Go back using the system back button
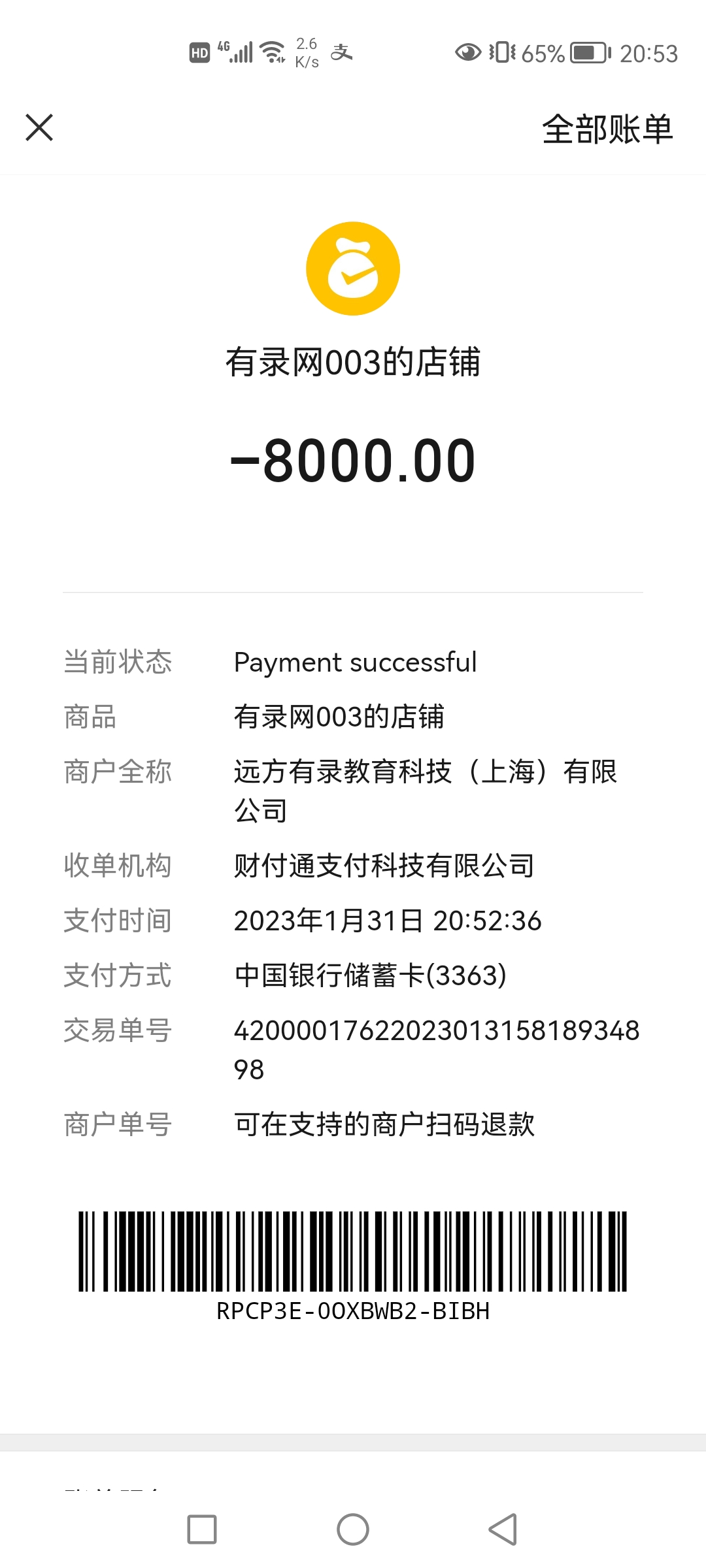706x1568 pixels. tap(503, 1529)
